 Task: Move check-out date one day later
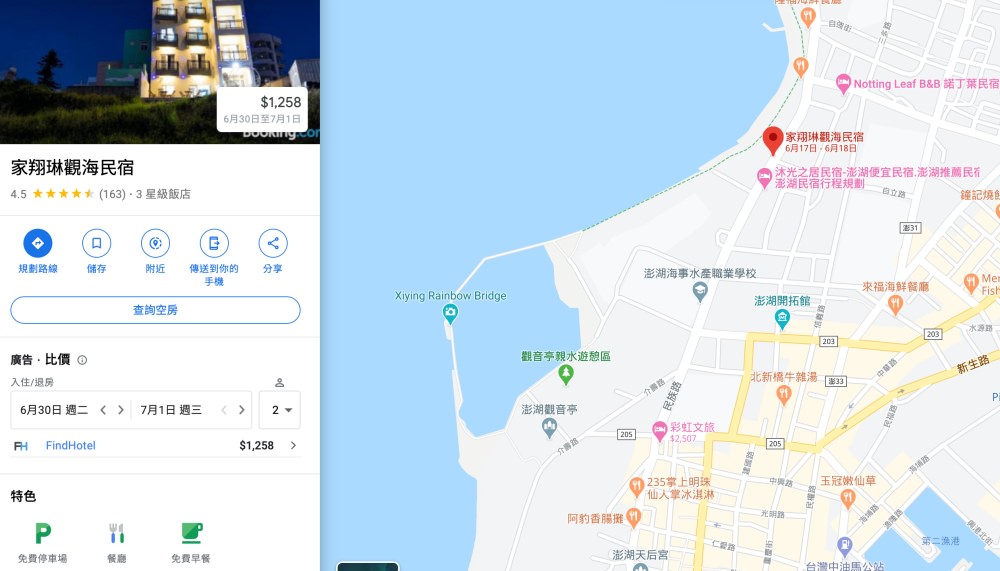coord(241,410)
